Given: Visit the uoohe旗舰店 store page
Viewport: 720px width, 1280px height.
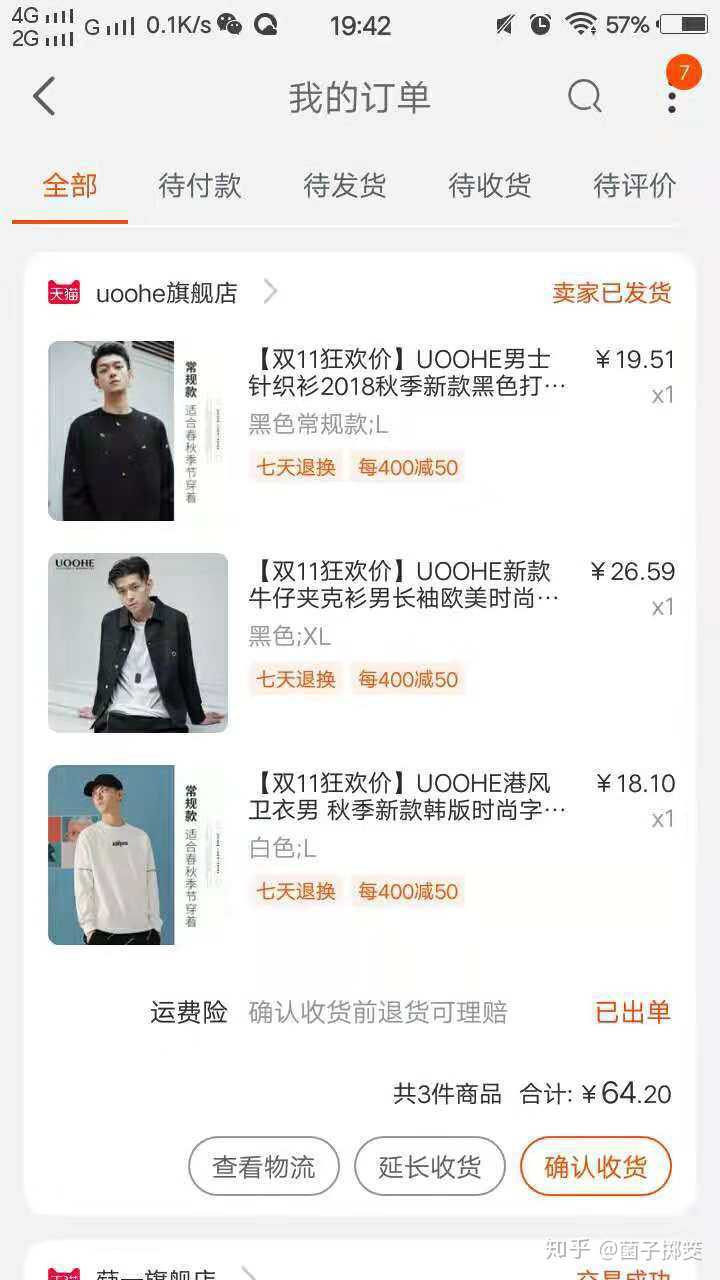Looking at the screenshot, I should click(x=166, y=293).
